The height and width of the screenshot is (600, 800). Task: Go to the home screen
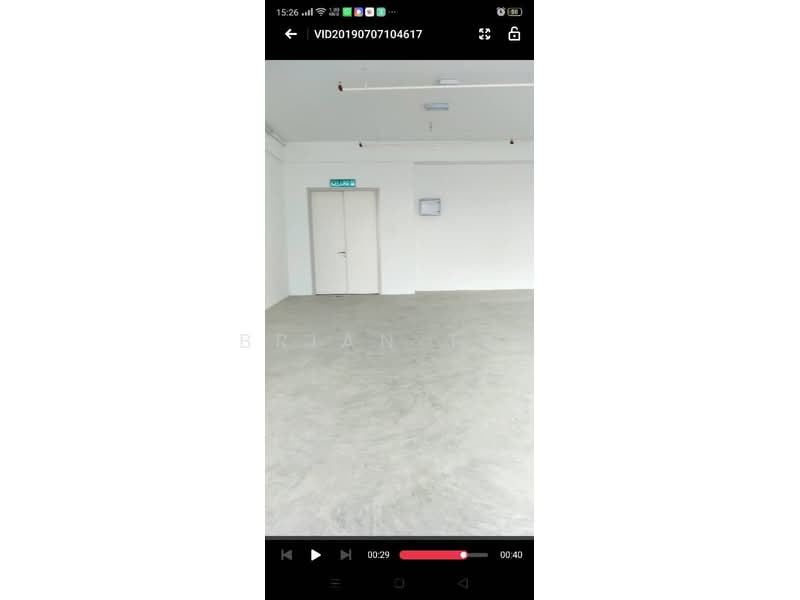click(399, 583)
